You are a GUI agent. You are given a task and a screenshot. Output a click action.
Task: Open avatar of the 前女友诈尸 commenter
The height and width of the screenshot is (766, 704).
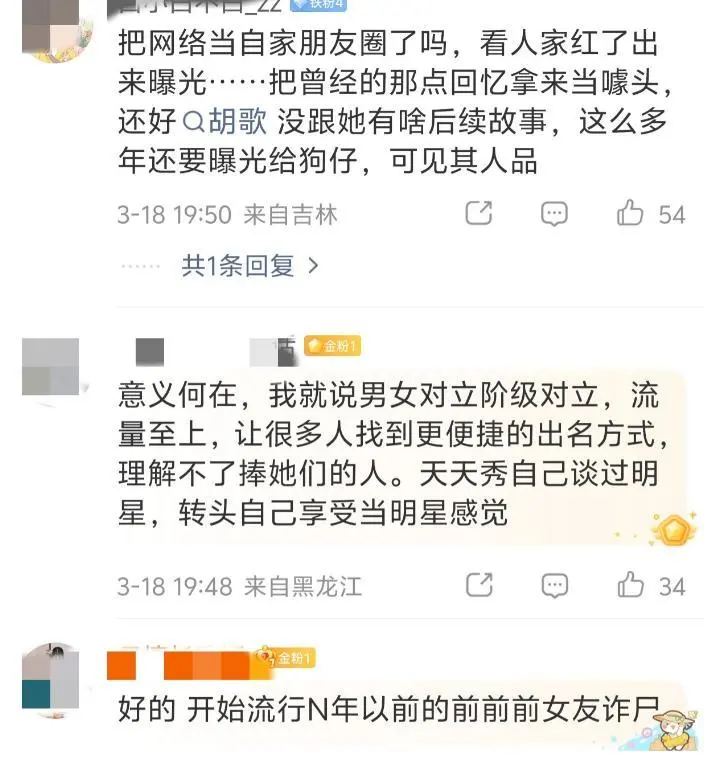point(50,679)
